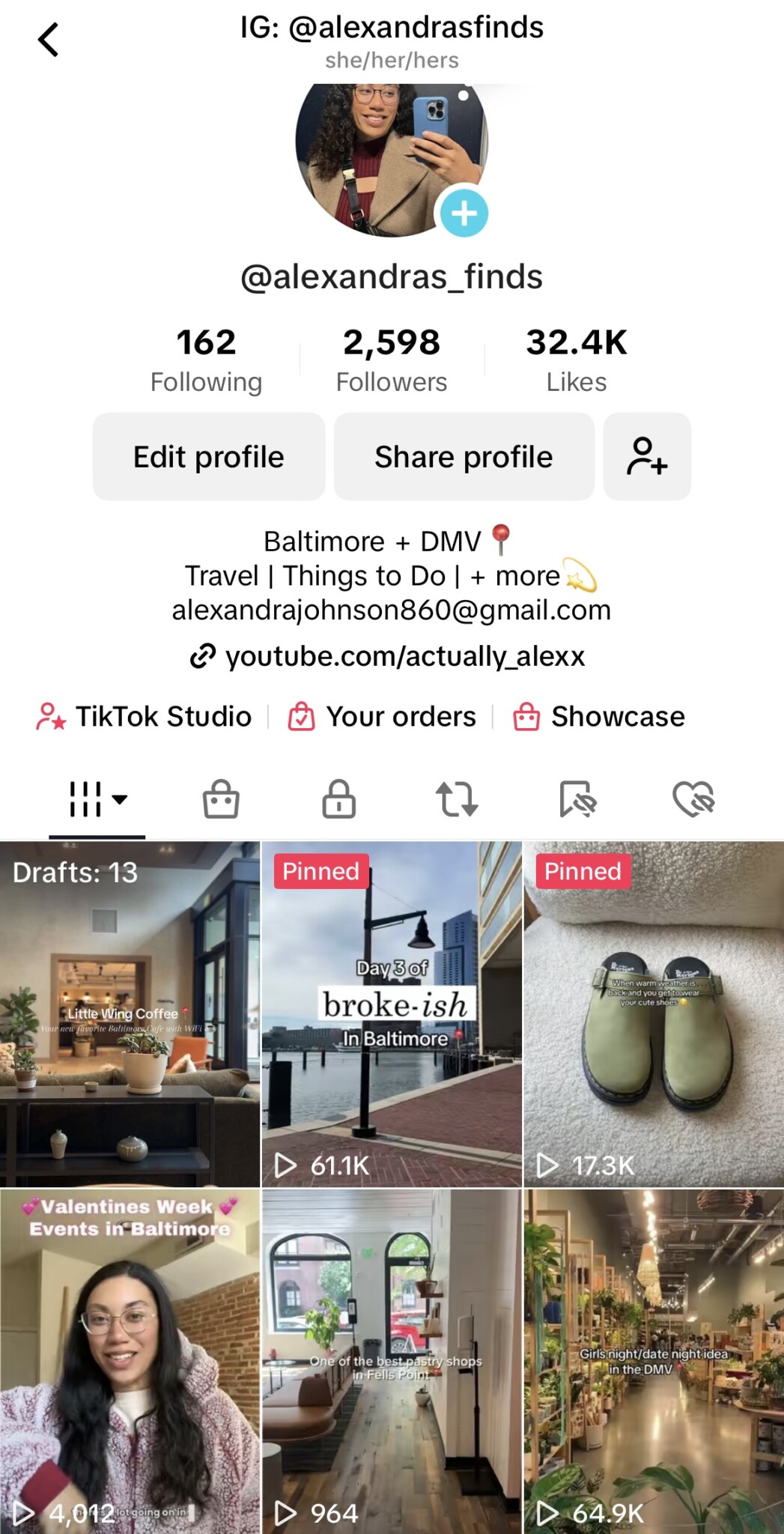Viewport: 784px width, 1534px height.
Task: Open the Following list
Action: (x=206, y=360)
